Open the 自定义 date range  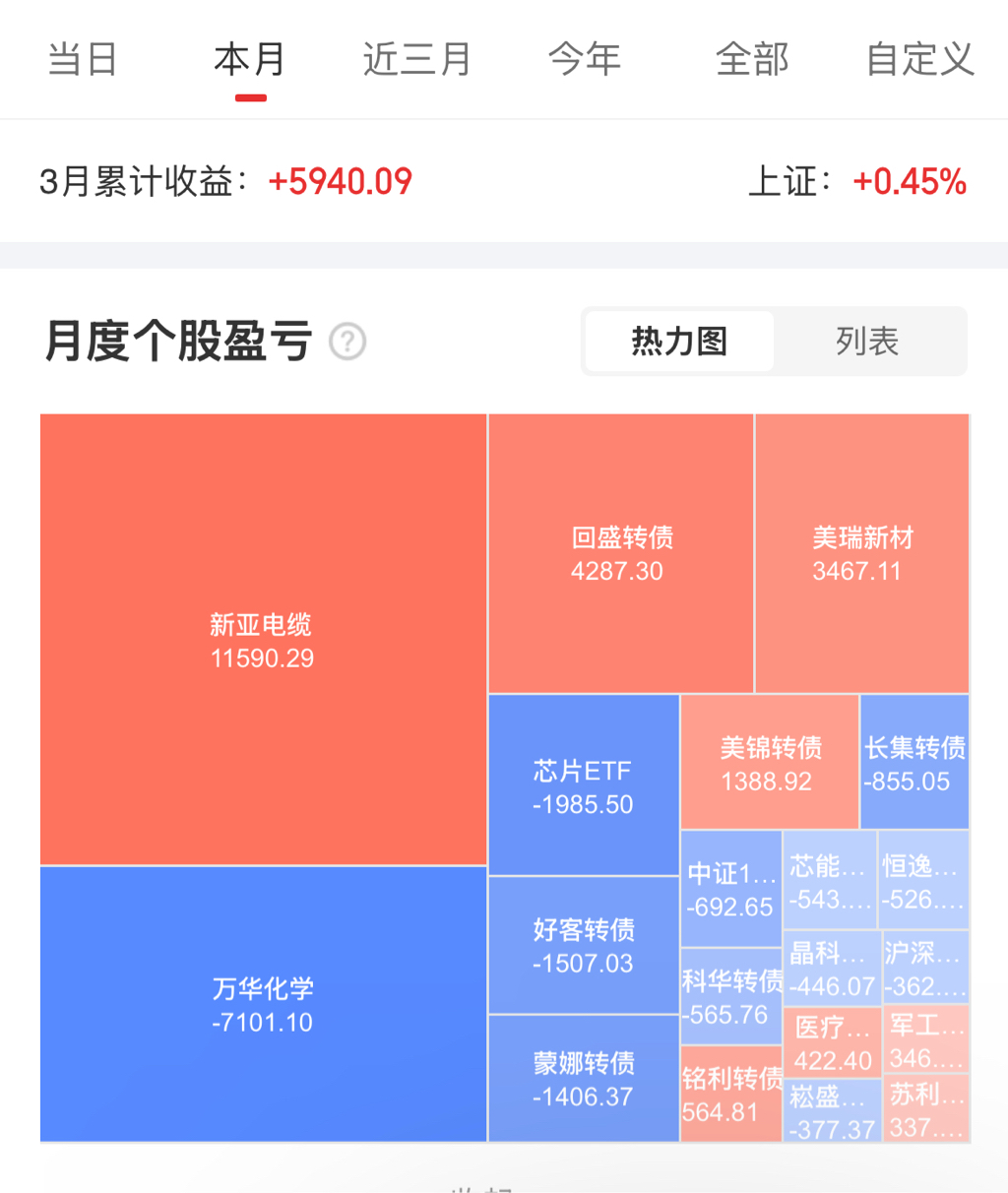pyautogui.click(x=919, y=60)
